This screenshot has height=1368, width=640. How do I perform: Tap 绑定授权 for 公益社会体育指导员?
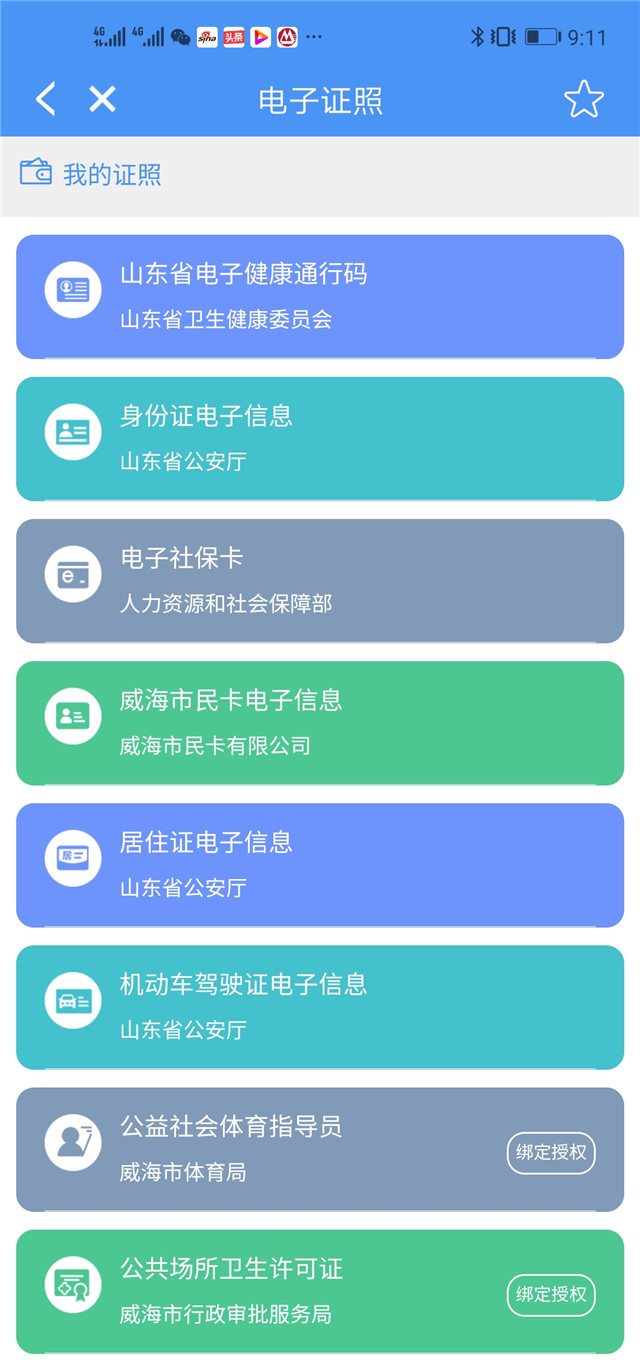(551, 1153)
